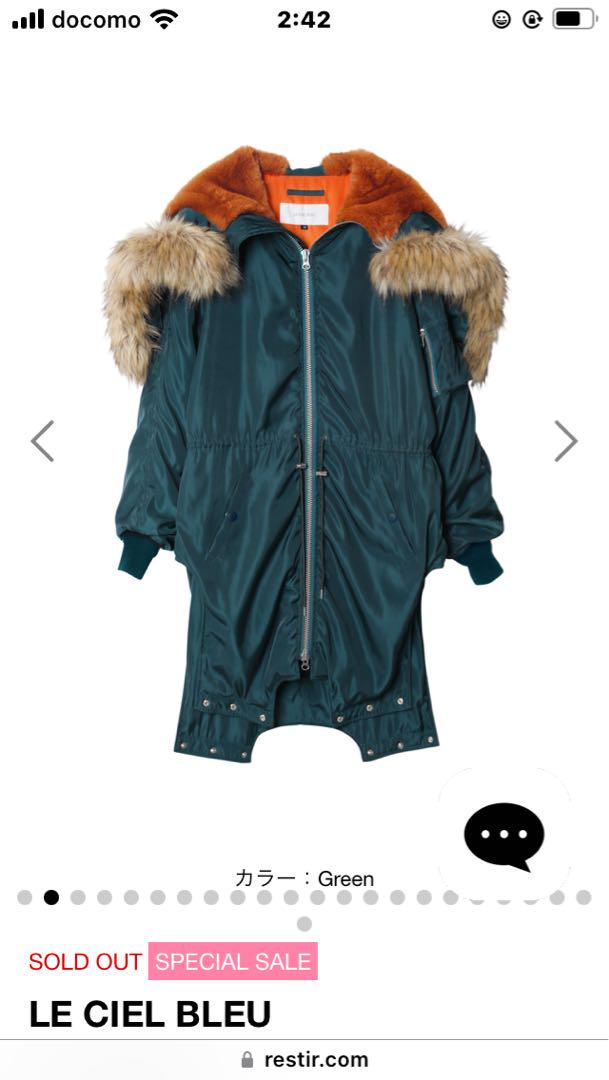Show the next product image
This screenshot has height=1080, width=609.
[x=566, y=441]
